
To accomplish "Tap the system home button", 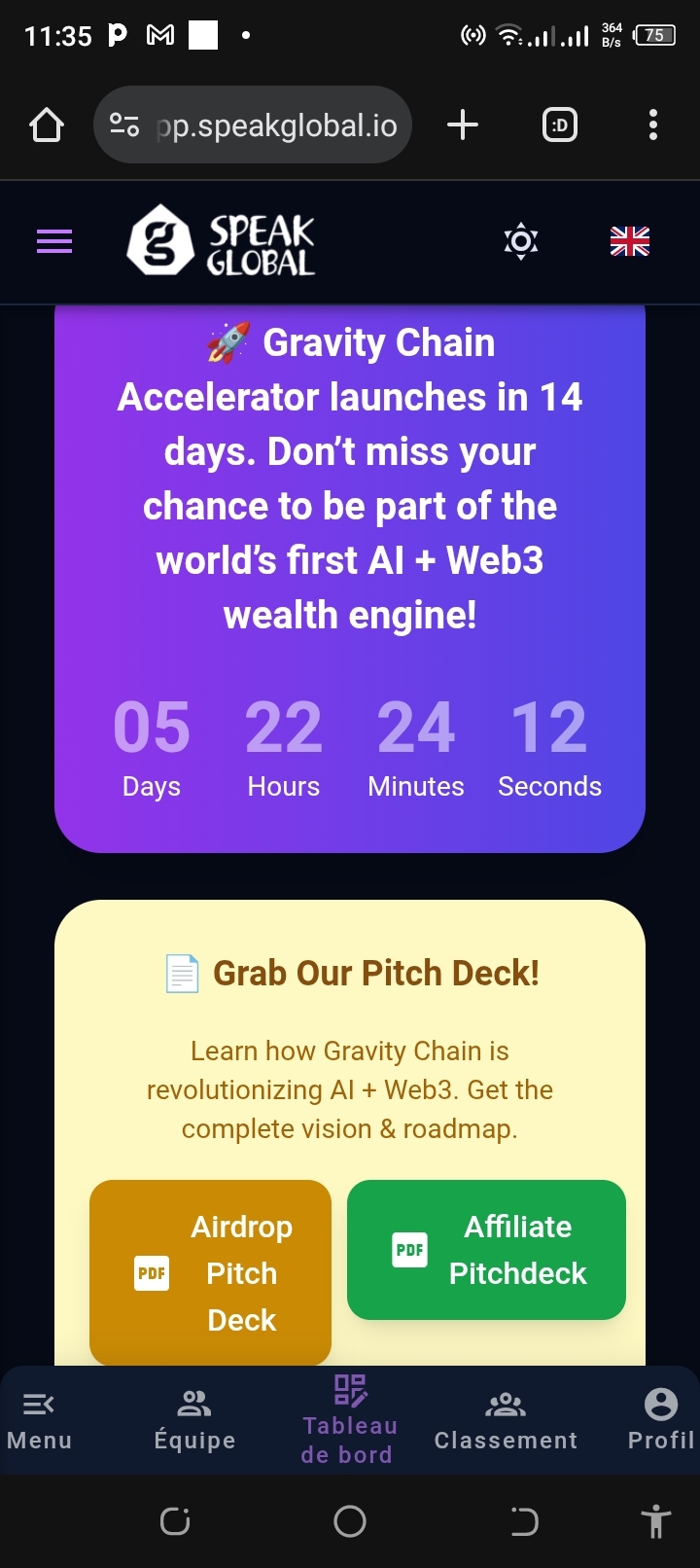I will click(350, 1521).
